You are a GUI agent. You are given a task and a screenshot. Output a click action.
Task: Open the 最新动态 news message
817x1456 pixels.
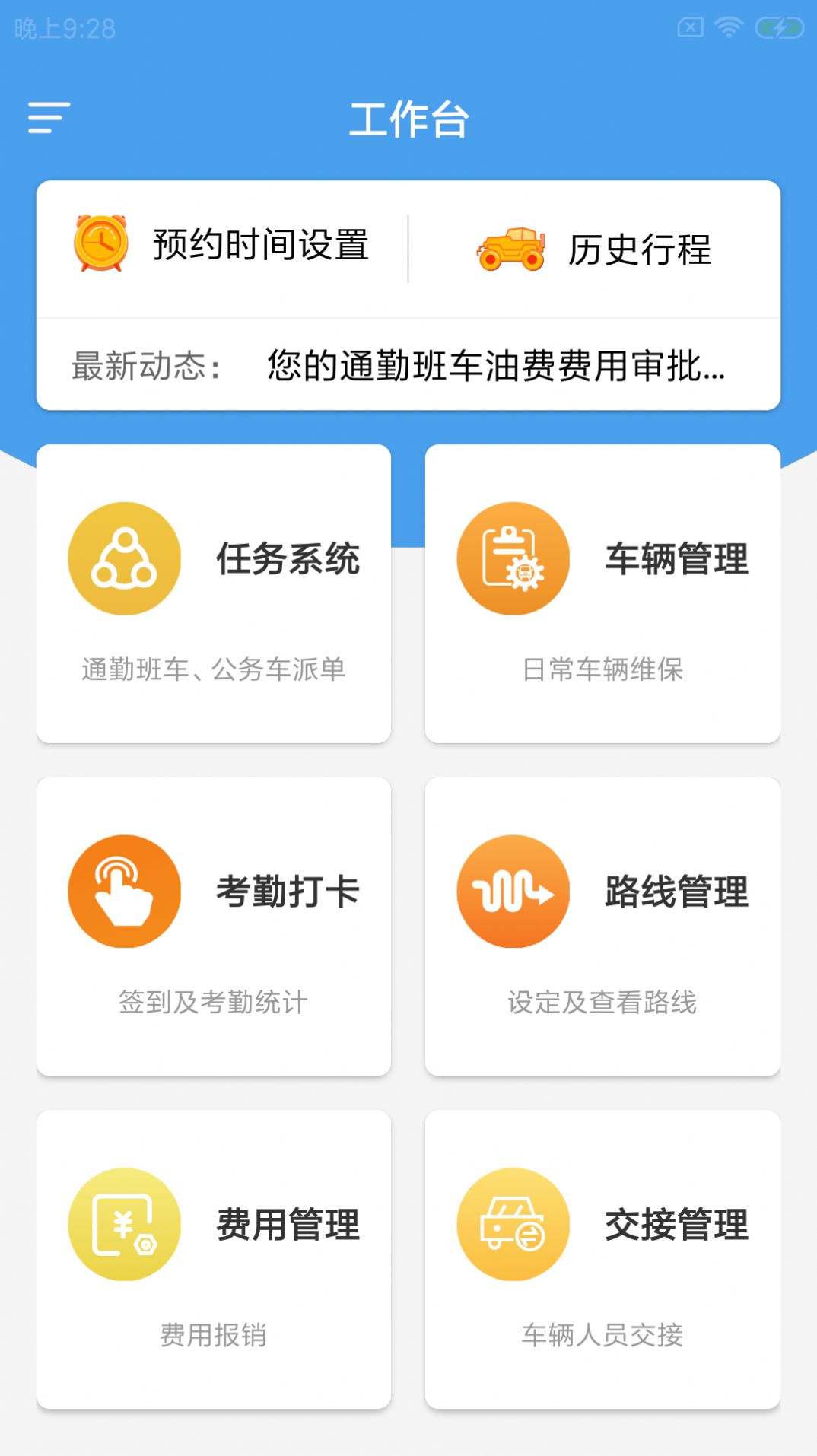[x=408, y=365]
